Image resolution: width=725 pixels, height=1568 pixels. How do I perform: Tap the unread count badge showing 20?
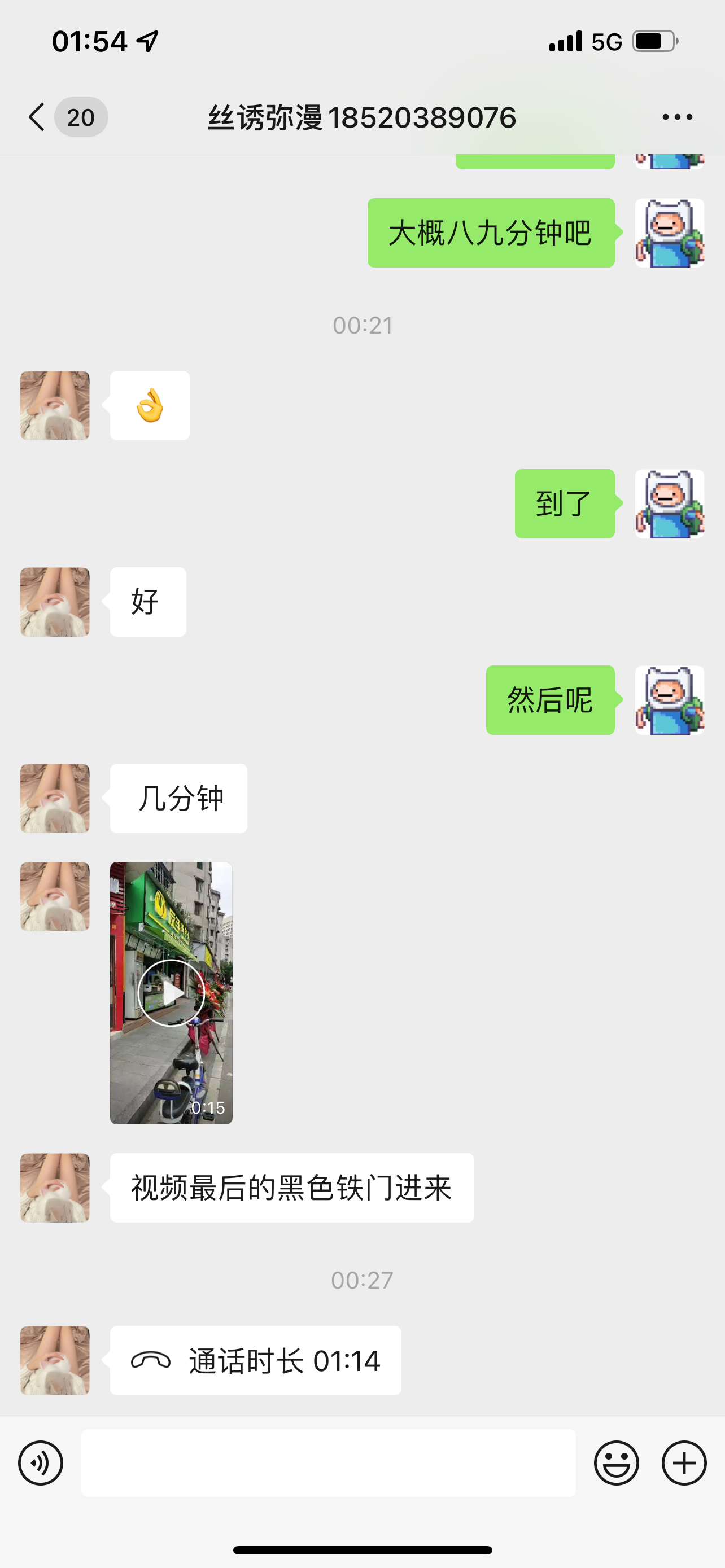[81, 117]
